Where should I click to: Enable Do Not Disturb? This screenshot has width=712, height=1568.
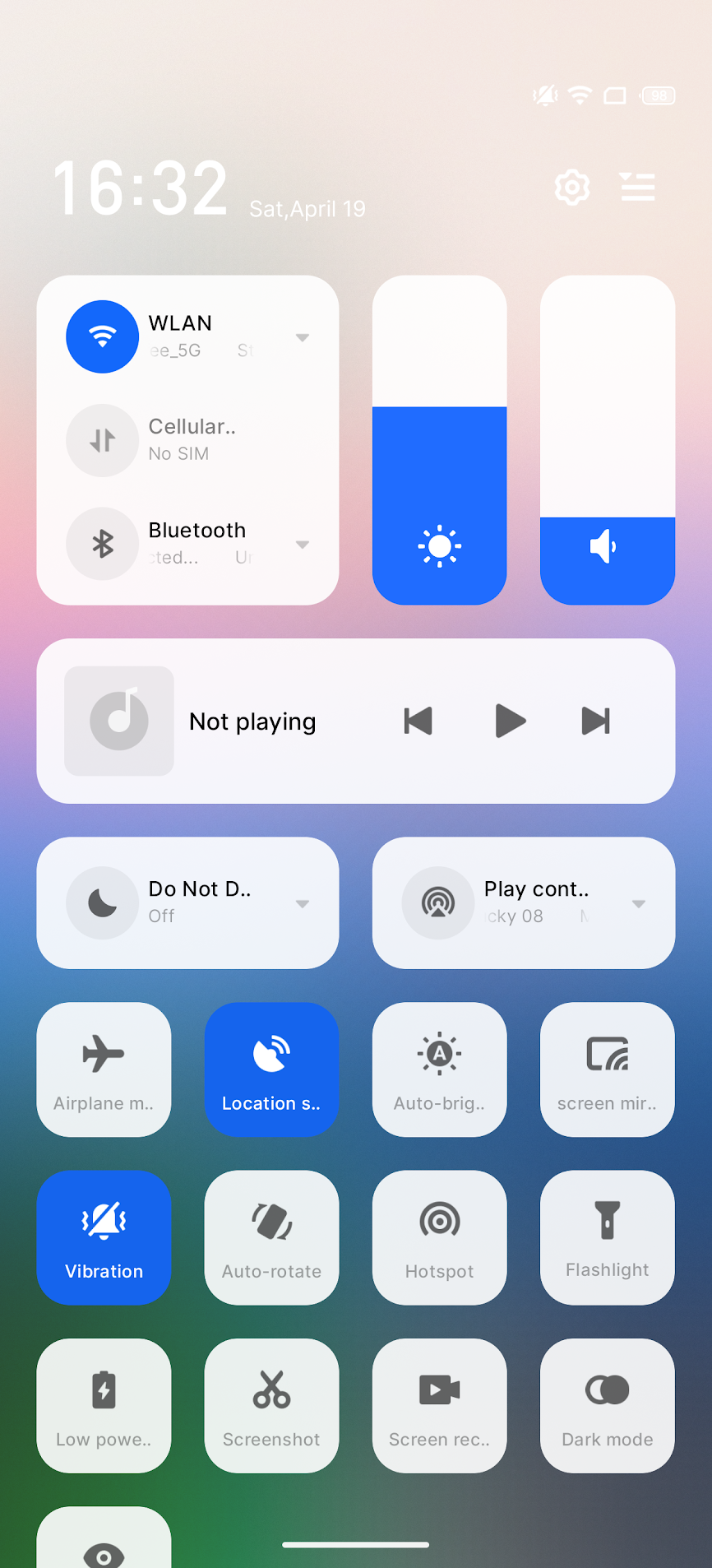tap(103, 902)
